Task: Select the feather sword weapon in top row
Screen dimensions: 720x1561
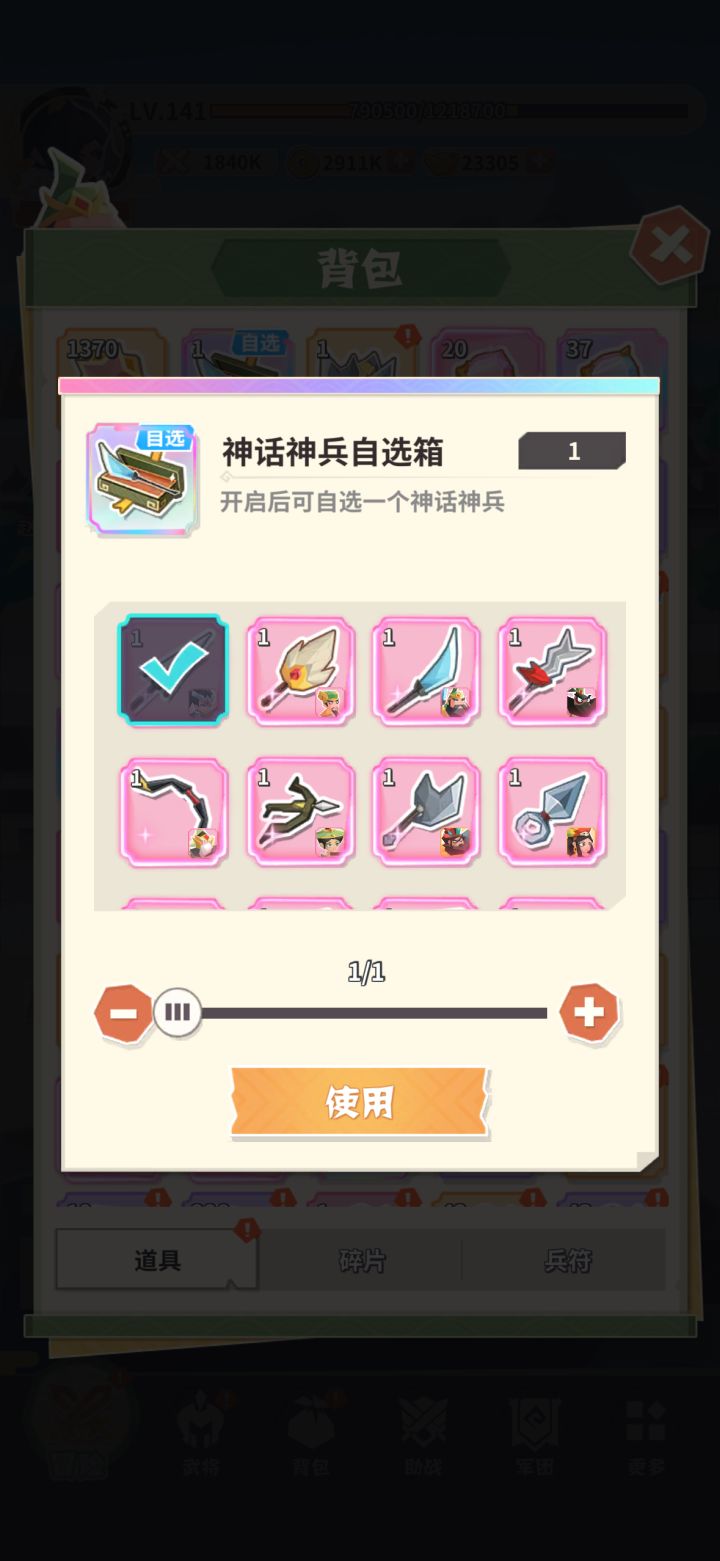Action: 300,670
